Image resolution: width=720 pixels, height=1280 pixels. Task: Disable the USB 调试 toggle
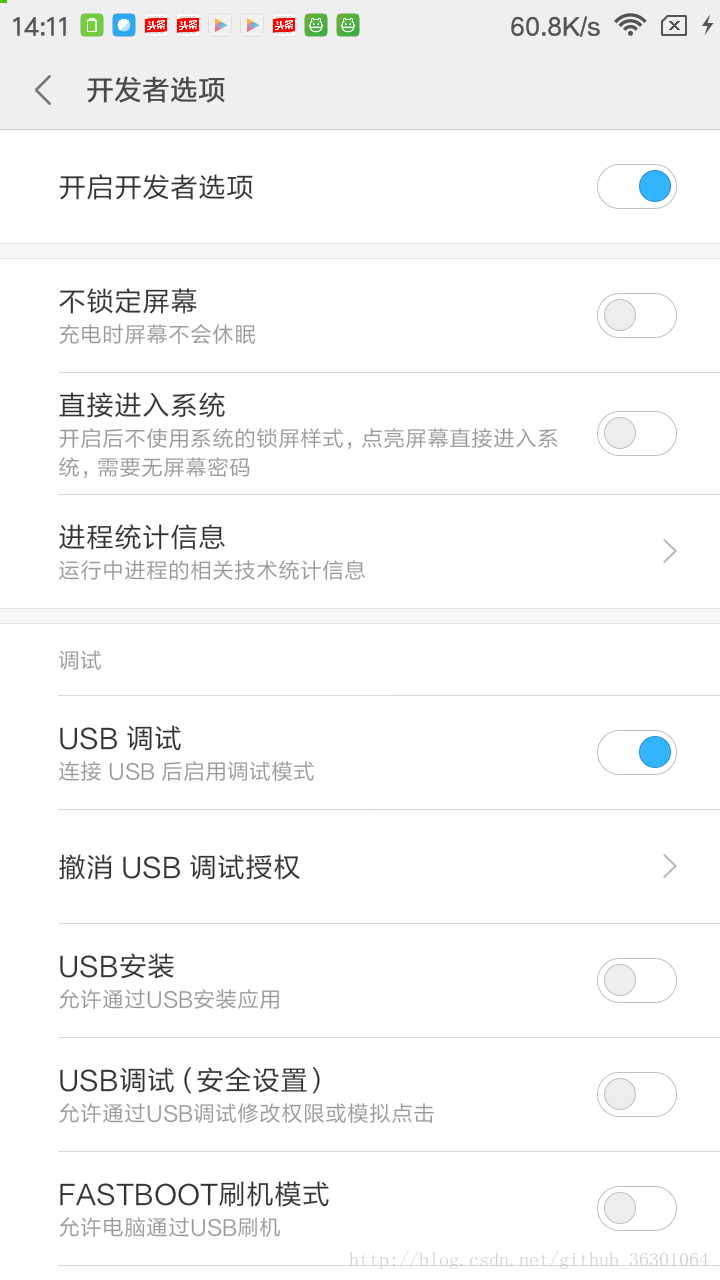(637, 752)
